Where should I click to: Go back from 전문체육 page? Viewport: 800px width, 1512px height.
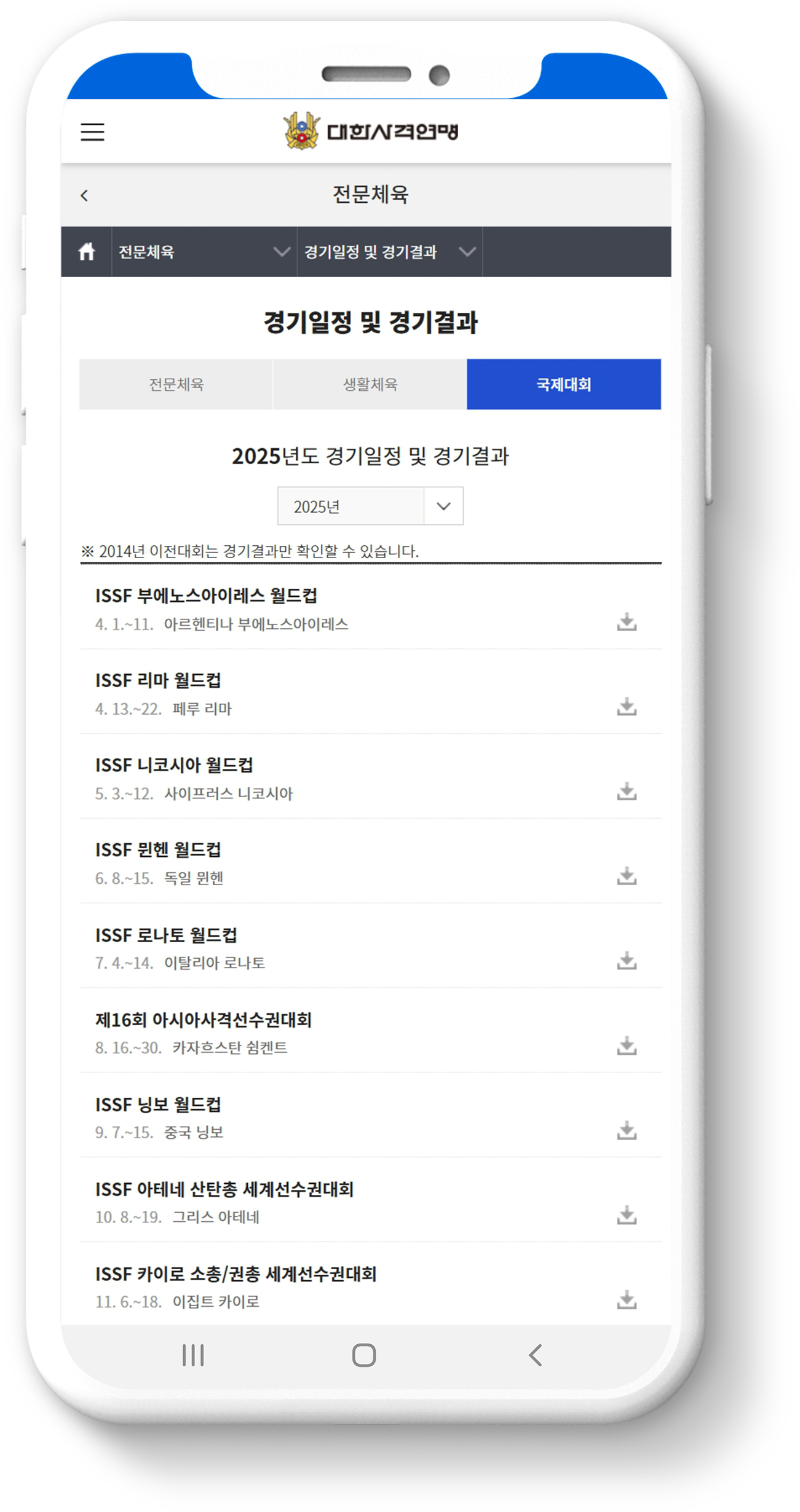point(84,195)
